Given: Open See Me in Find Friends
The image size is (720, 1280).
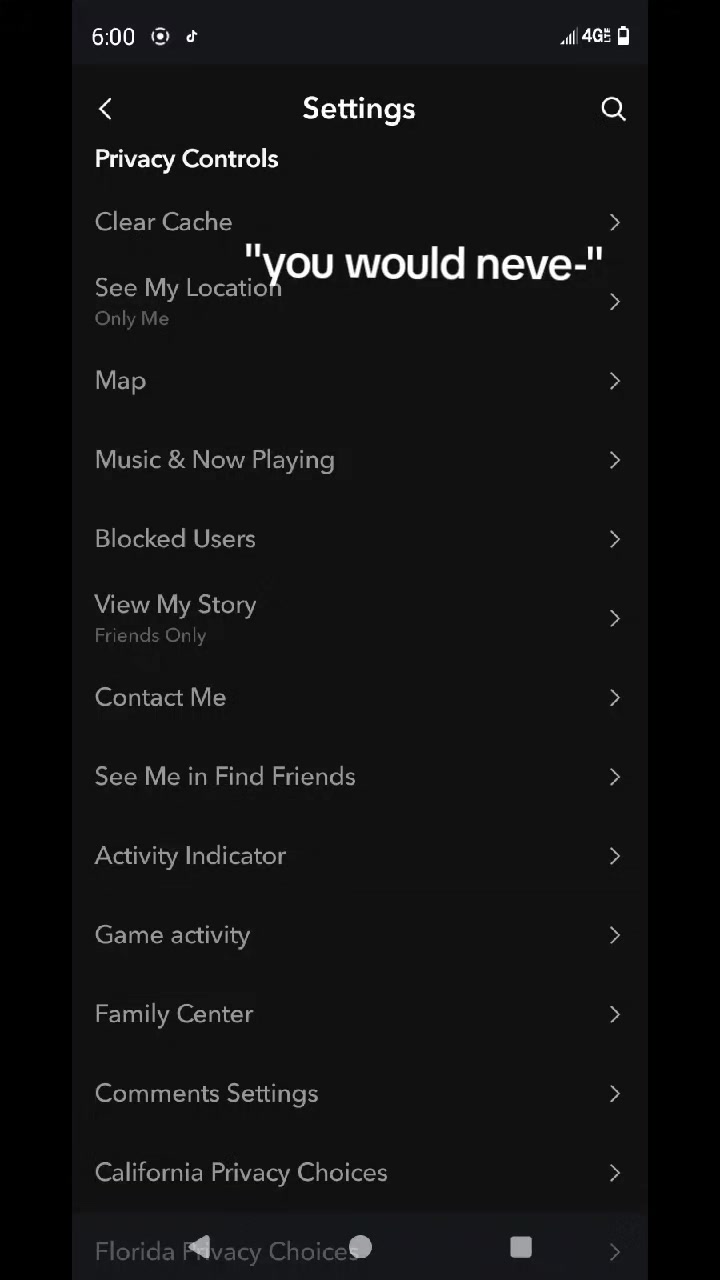Looking at the screenshot, I should tap(360, 776).
